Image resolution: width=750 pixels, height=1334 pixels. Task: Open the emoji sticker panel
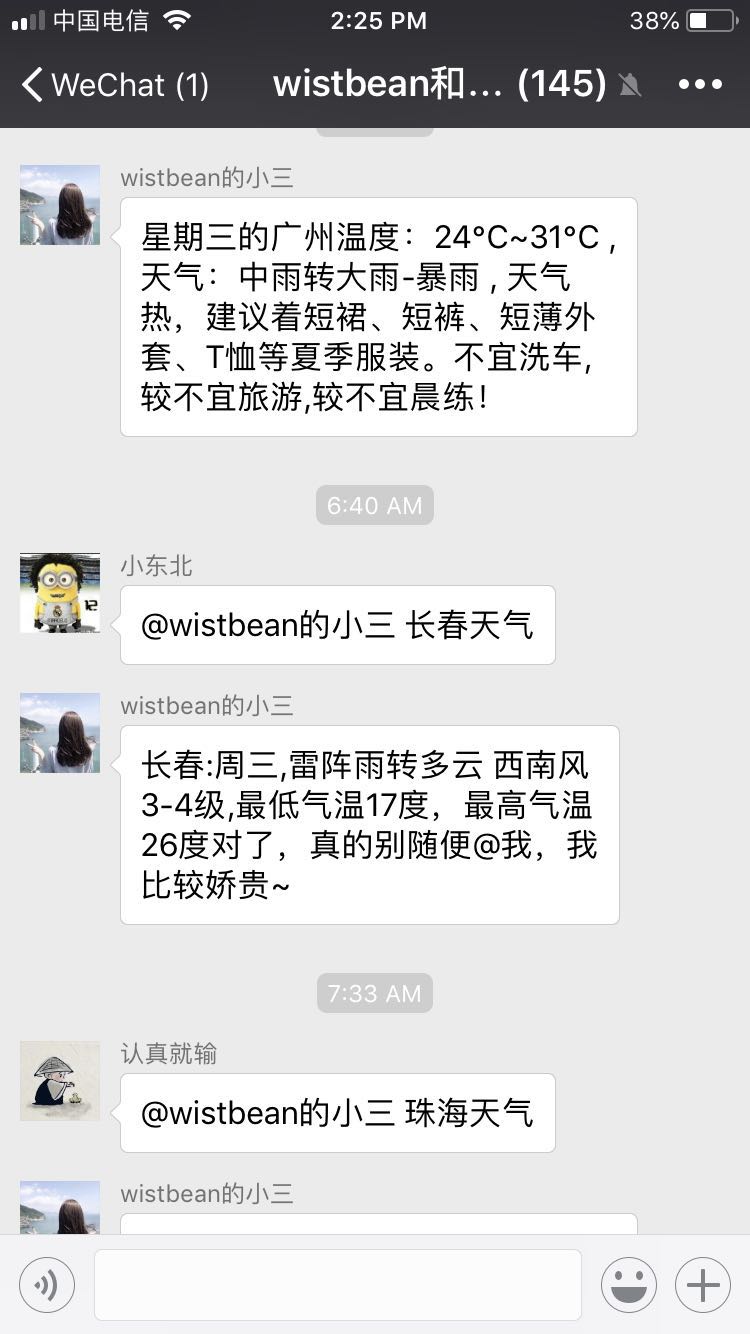pos(629,1285)
